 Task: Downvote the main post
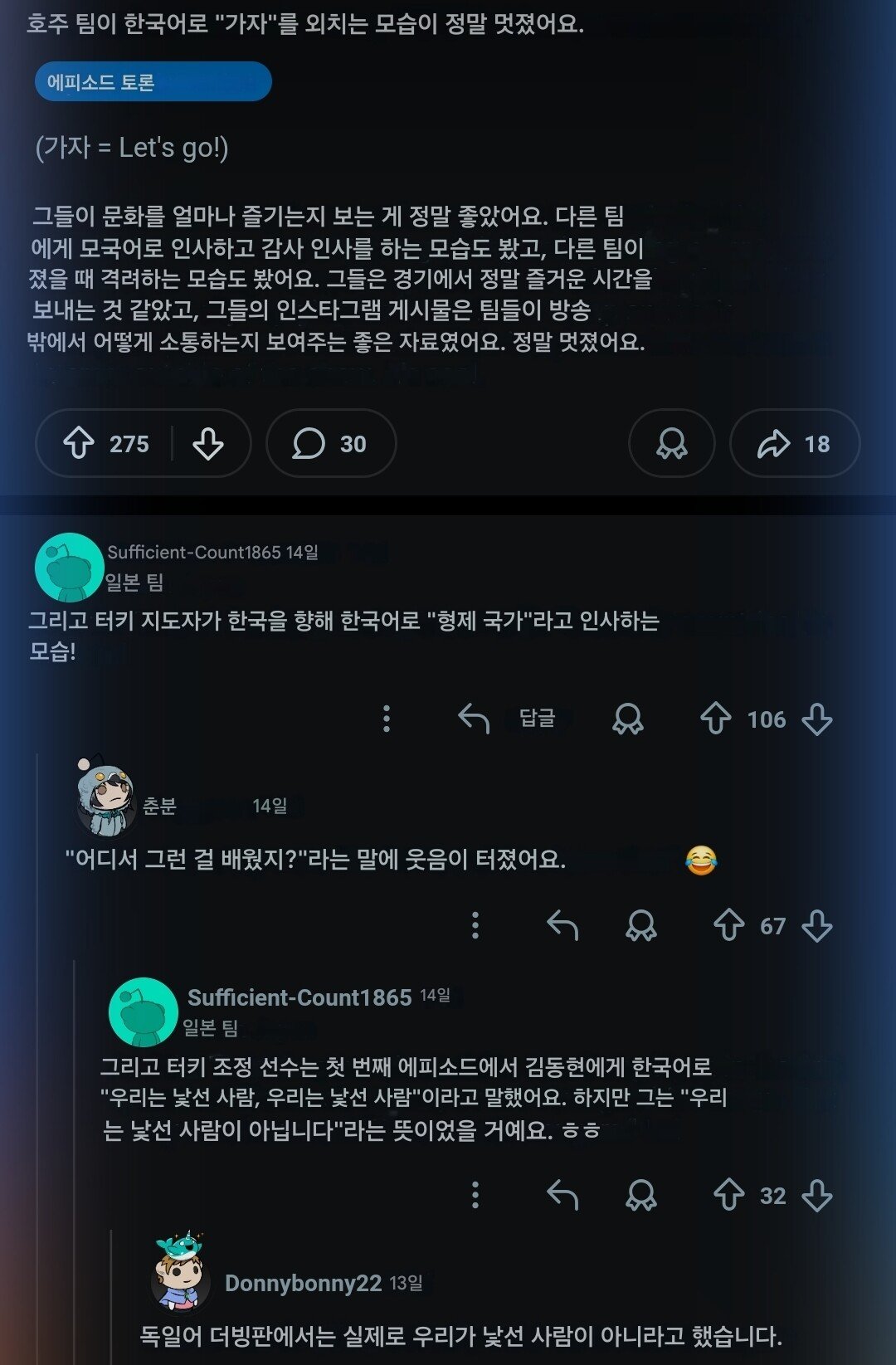tap(207, 443)
